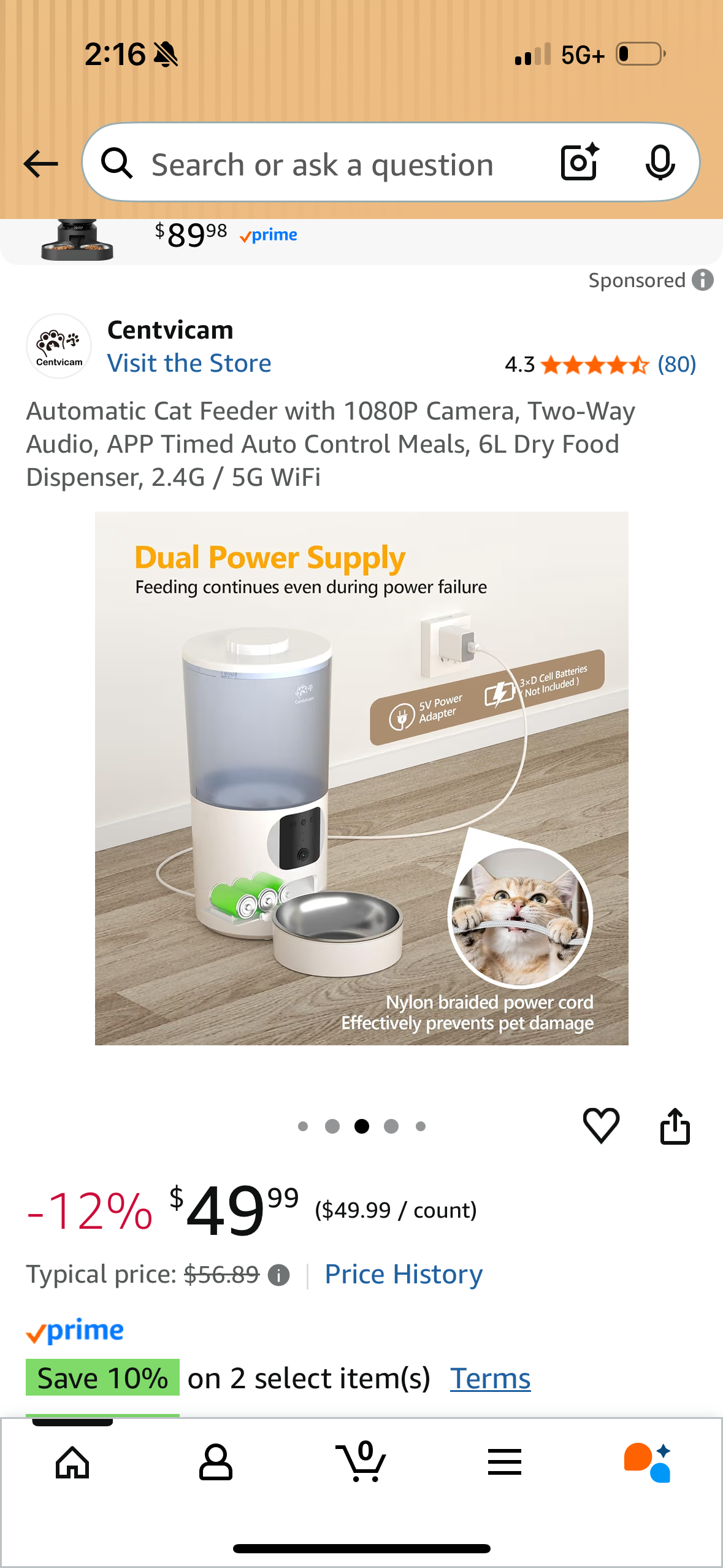Screen dimensions: 723x1568
Task: Add feeder to wish list with heart
Action: 601,1125
